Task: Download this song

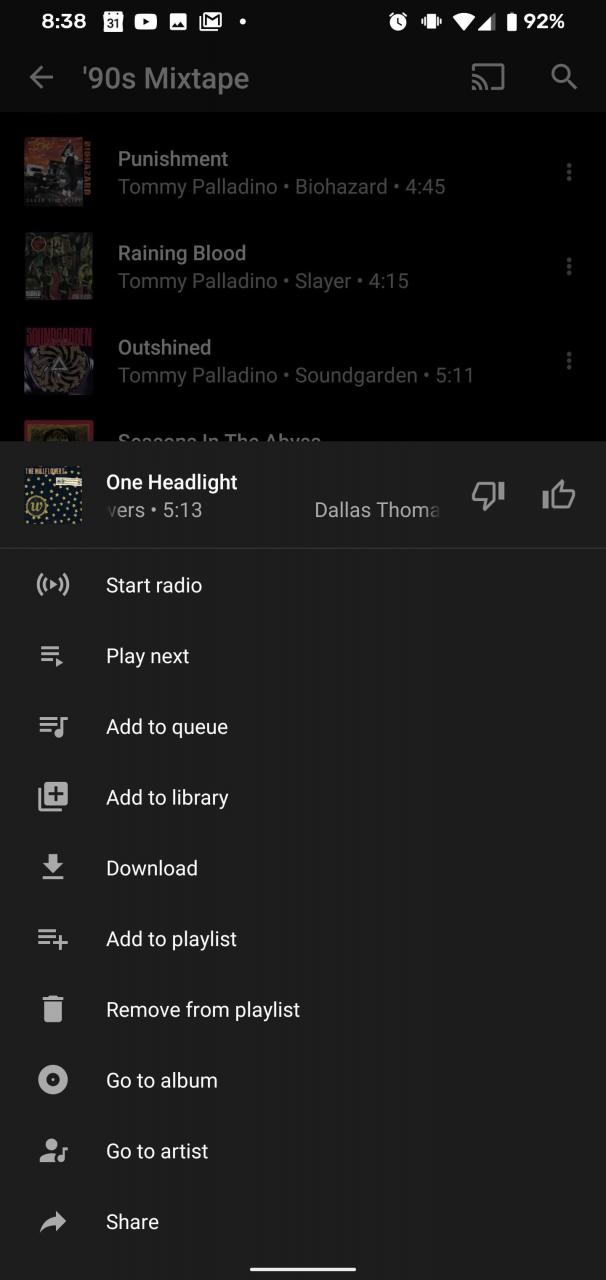Action: [x=151, y=868]
